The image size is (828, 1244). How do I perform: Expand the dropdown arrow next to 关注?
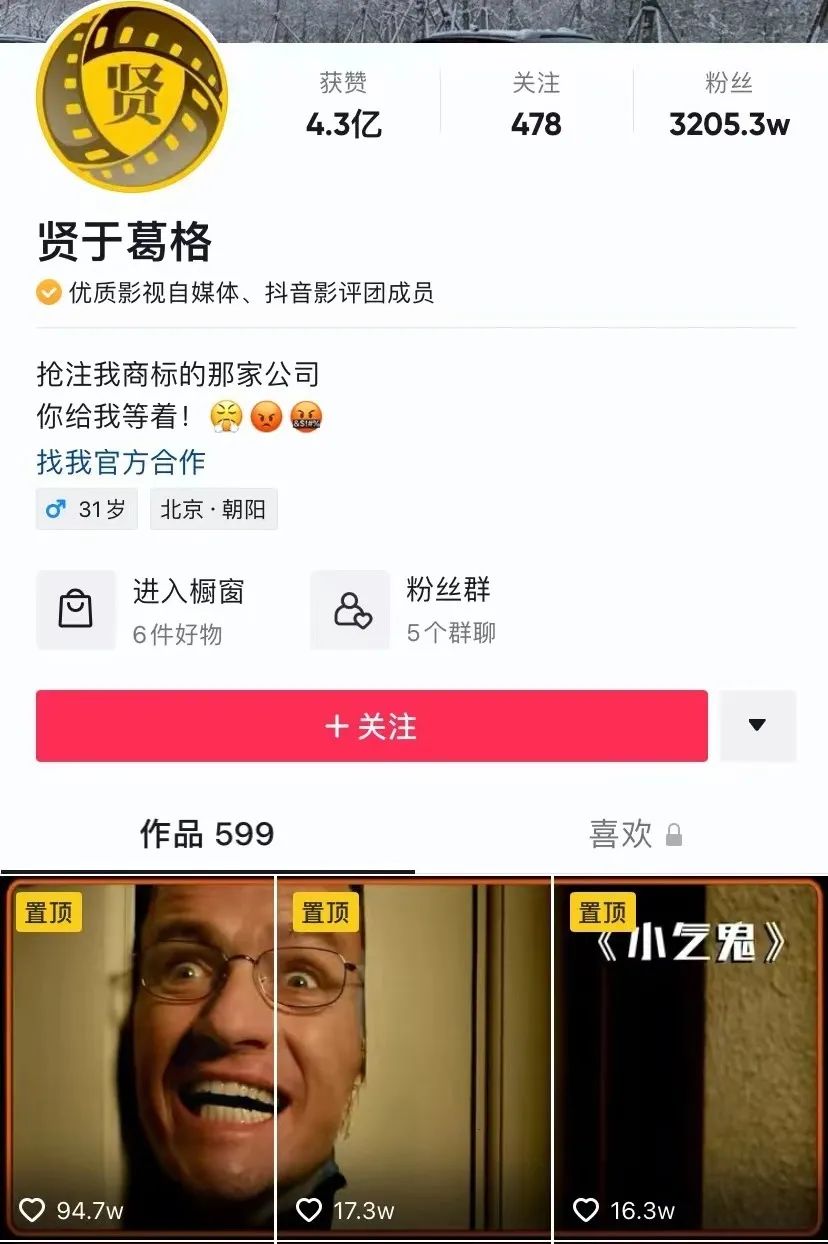[757, 726]
